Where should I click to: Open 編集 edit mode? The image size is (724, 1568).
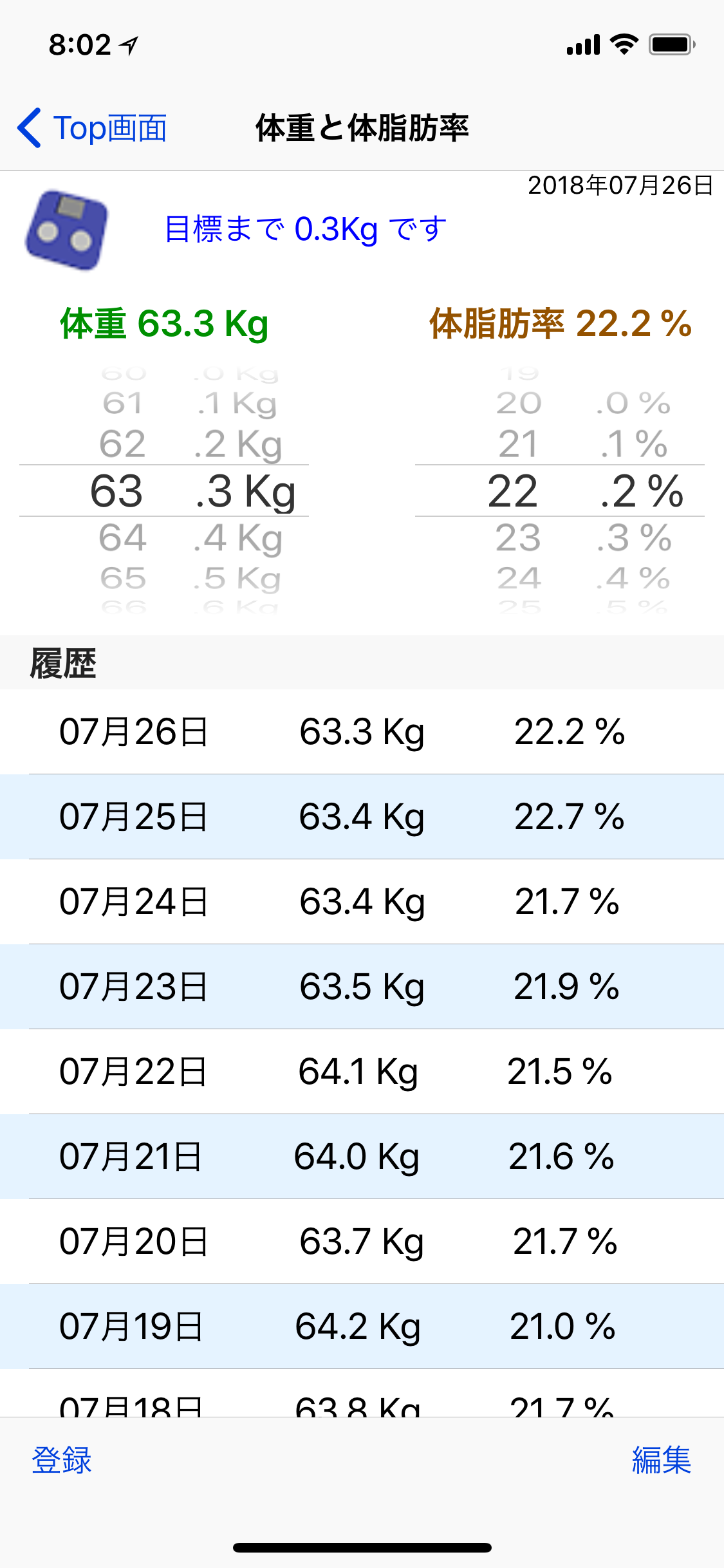[x=662, y=1460]
